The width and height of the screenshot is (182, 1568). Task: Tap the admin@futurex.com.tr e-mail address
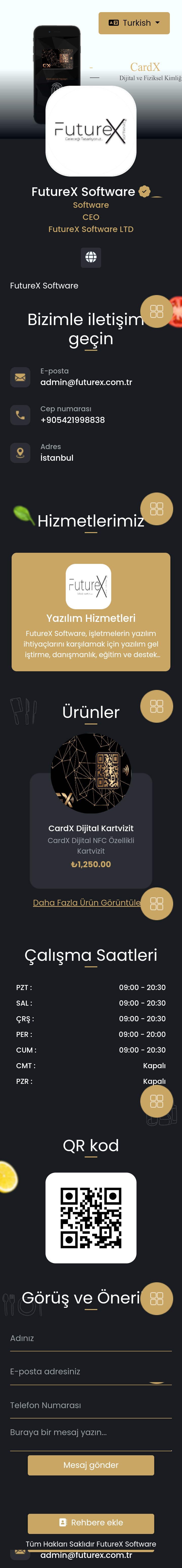pyautogui.click(x=86, y=382)
